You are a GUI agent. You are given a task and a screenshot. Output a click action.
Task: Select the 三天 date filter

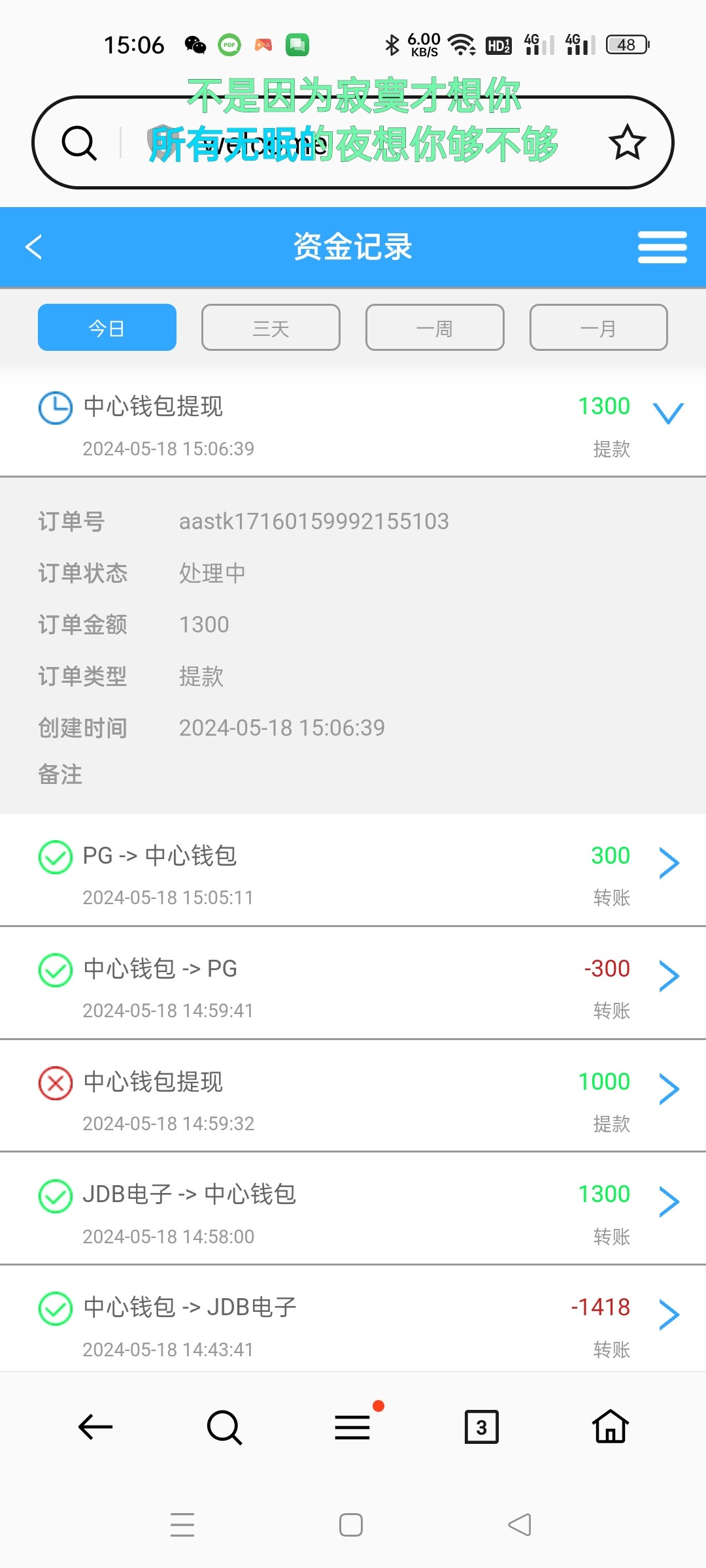tap(271, 327)
